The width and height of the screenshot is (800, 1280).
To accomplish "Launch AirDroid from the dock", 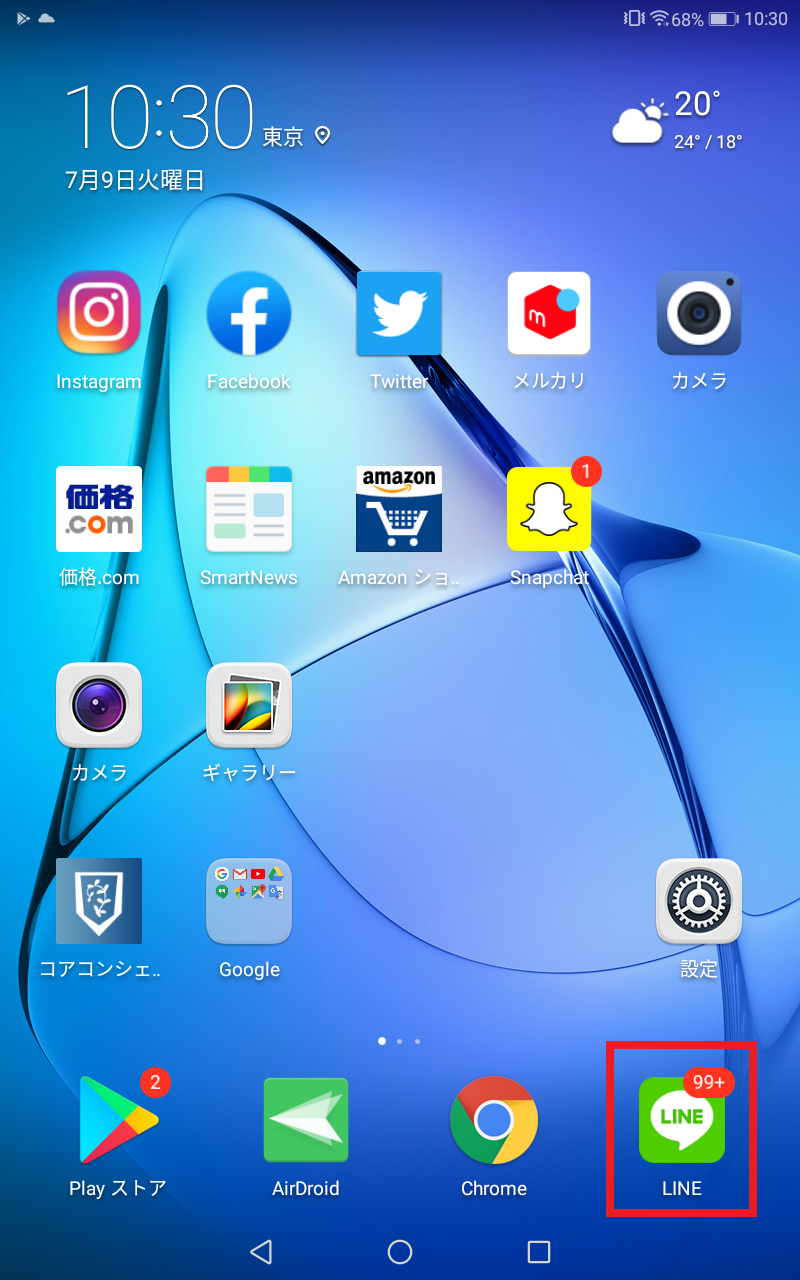I will coord(306,1120).
